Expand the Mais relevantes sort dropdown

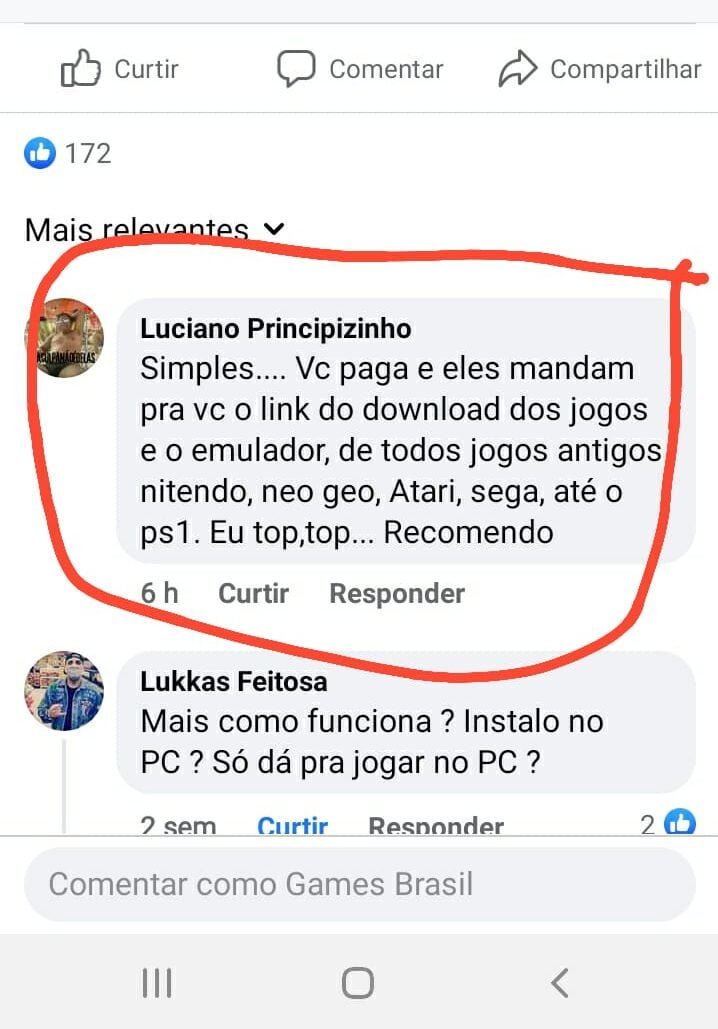pos(154,230)
